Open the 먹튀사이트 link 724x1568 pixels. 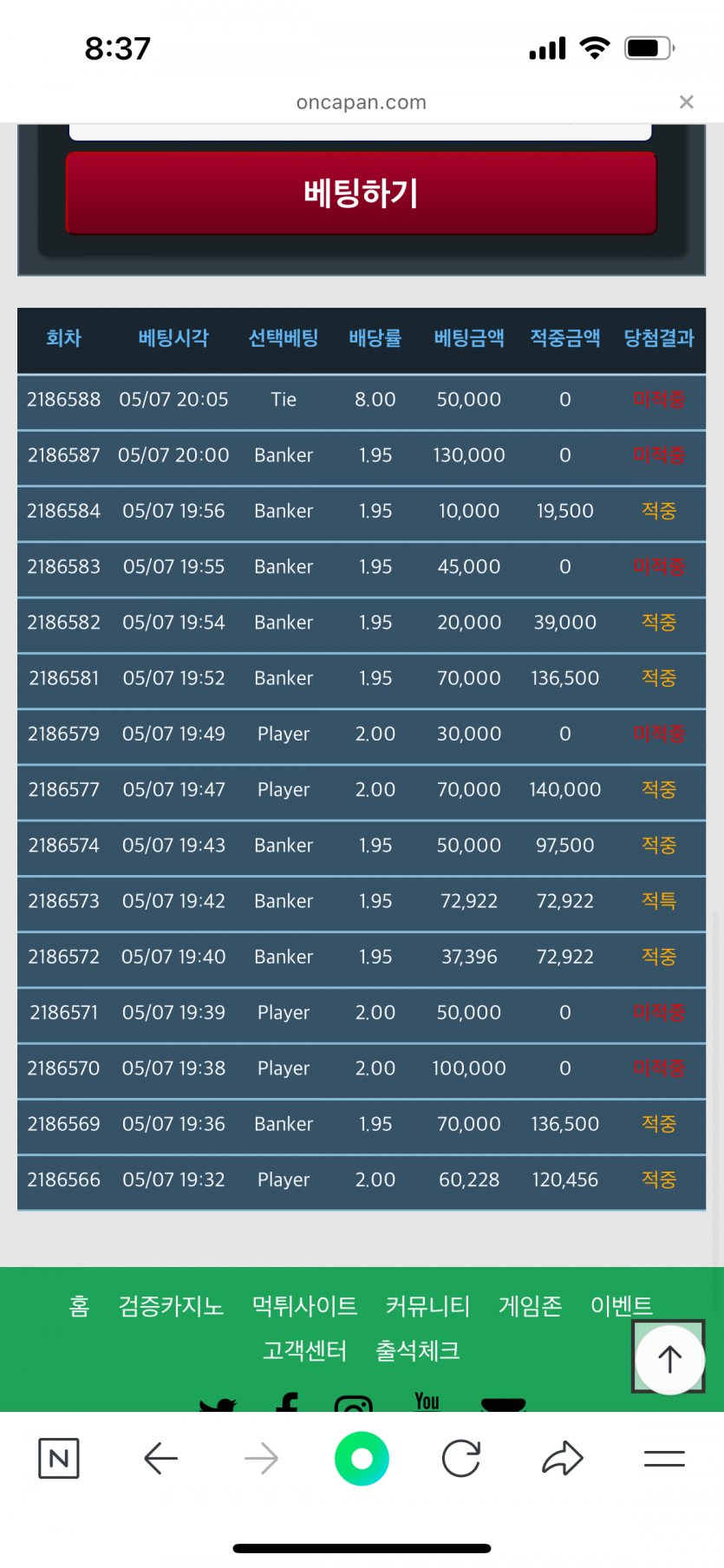coord(304,1305)
